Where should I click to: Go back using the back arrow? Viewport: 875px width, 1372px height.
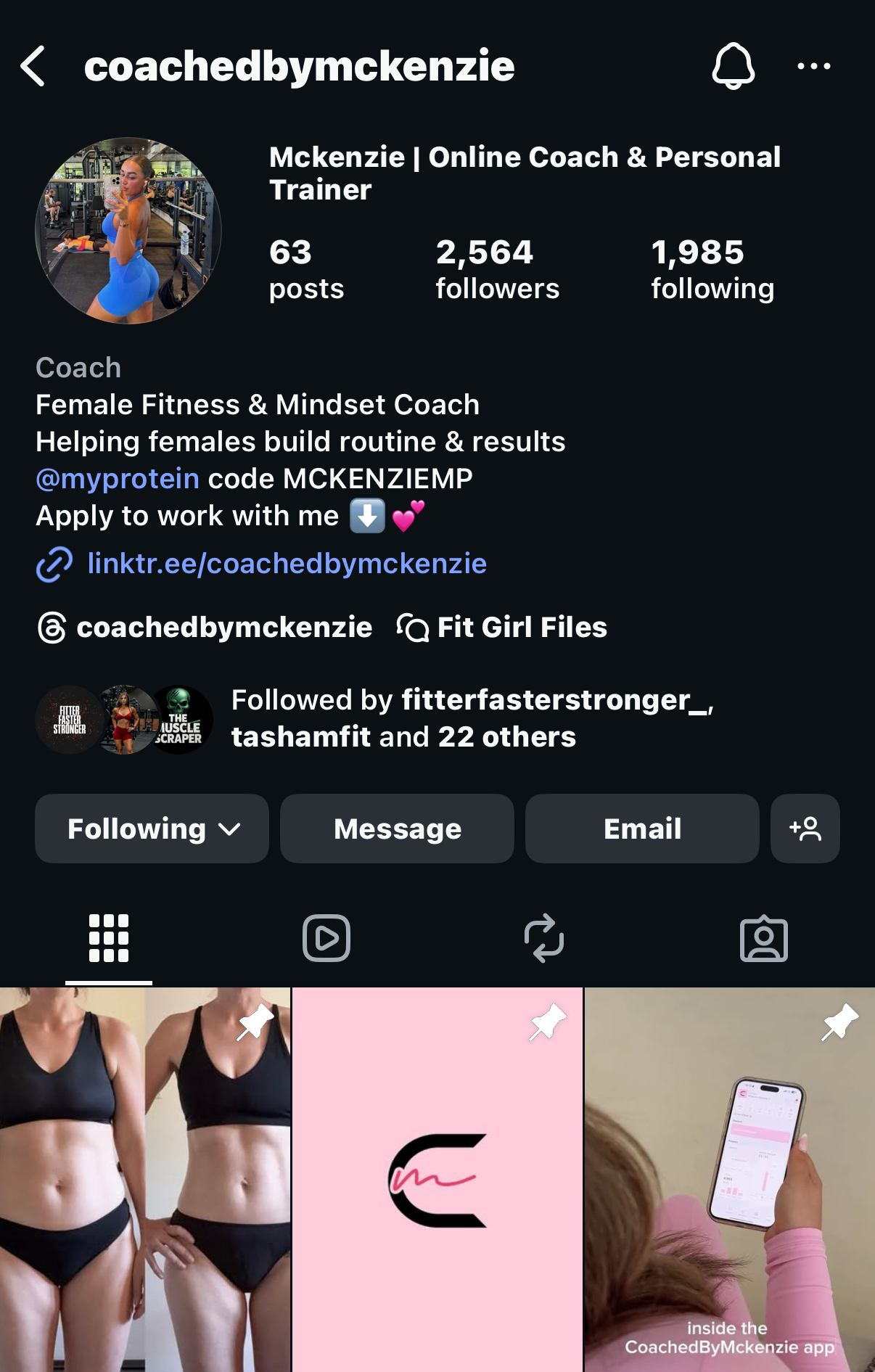pos(33,66)
